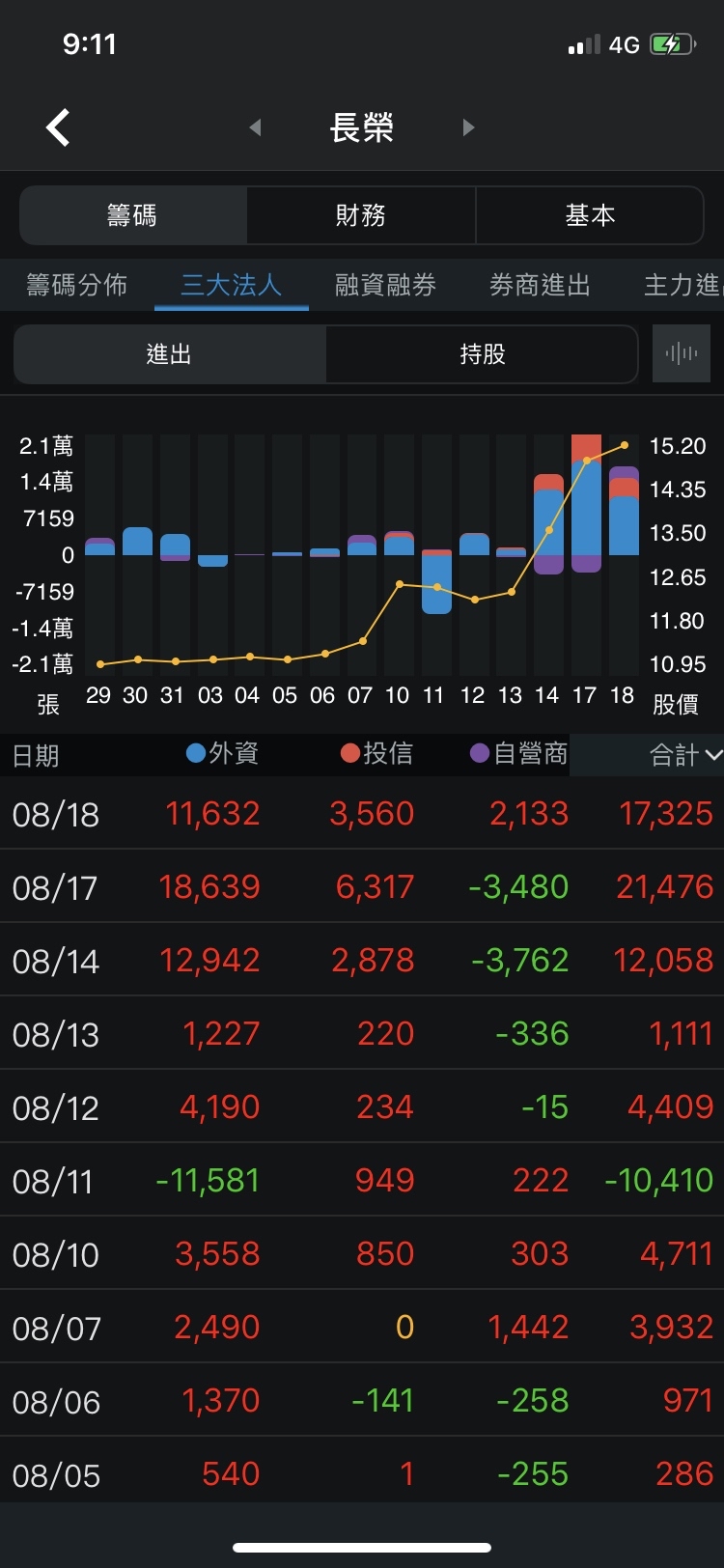This screenshot has height=1568, width=724.
Task: Switch to the 基本 segment
Action: coord(590,215)
